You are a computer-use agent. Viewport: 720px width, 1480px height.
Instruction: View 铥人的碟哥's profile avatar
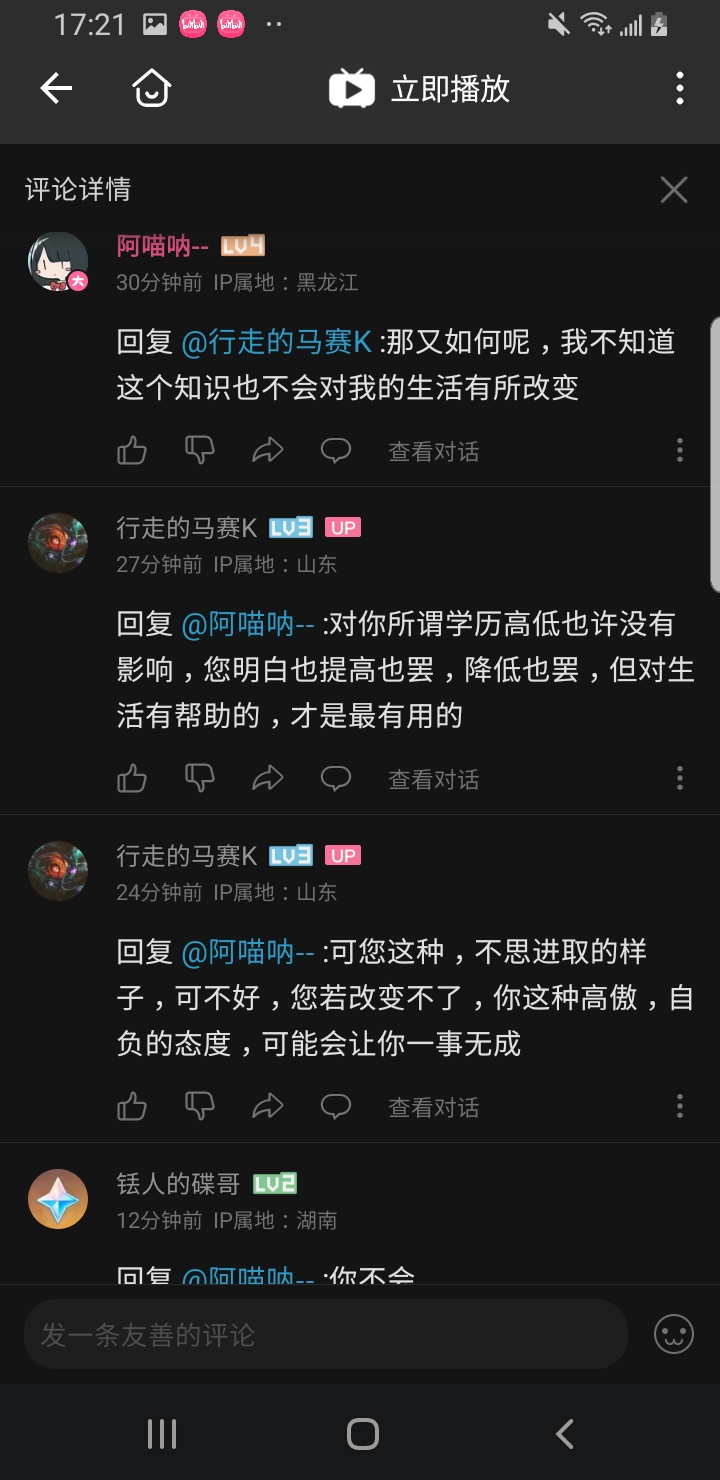coord(58,1199)
